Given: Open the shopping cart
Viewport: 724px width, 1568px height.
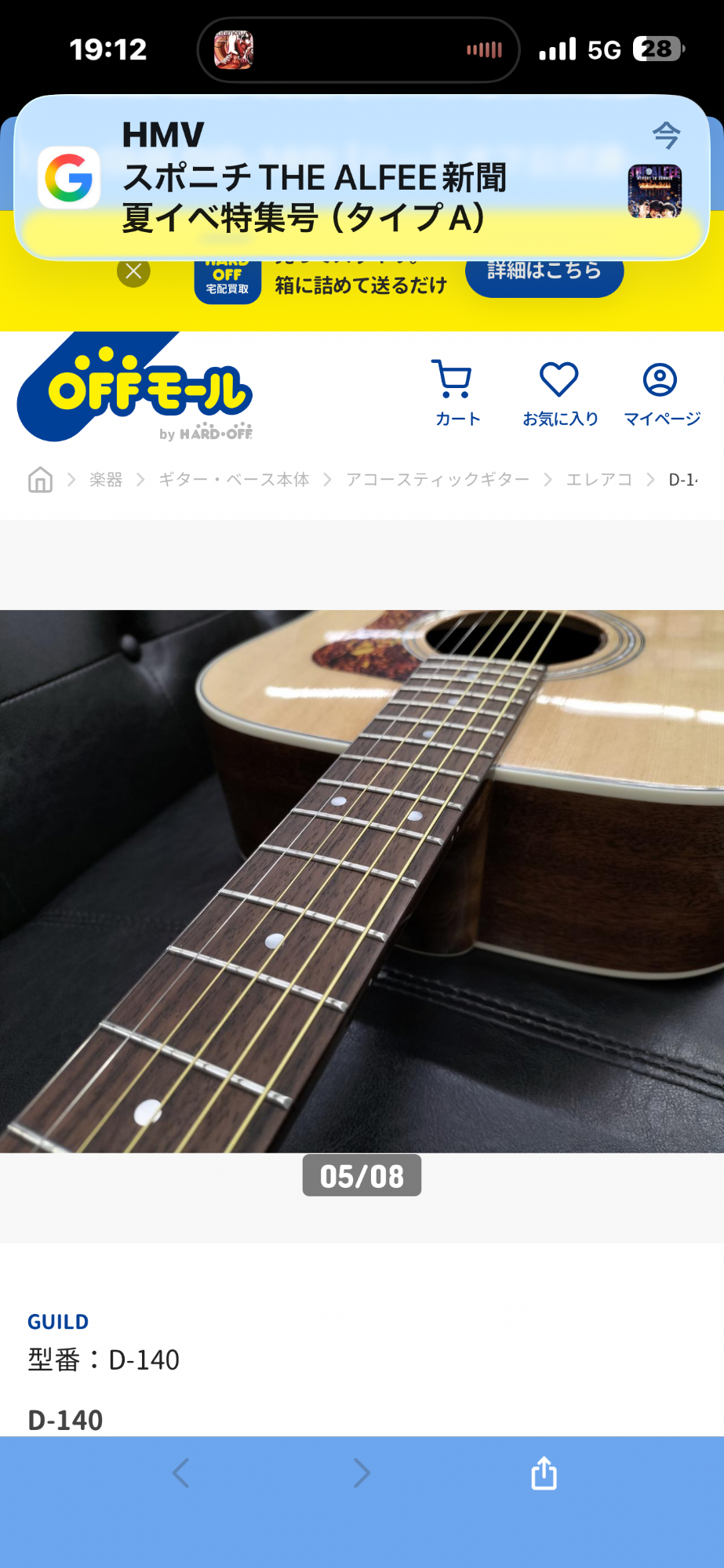Looking at the screenshot, I should (x=457, y=393).
